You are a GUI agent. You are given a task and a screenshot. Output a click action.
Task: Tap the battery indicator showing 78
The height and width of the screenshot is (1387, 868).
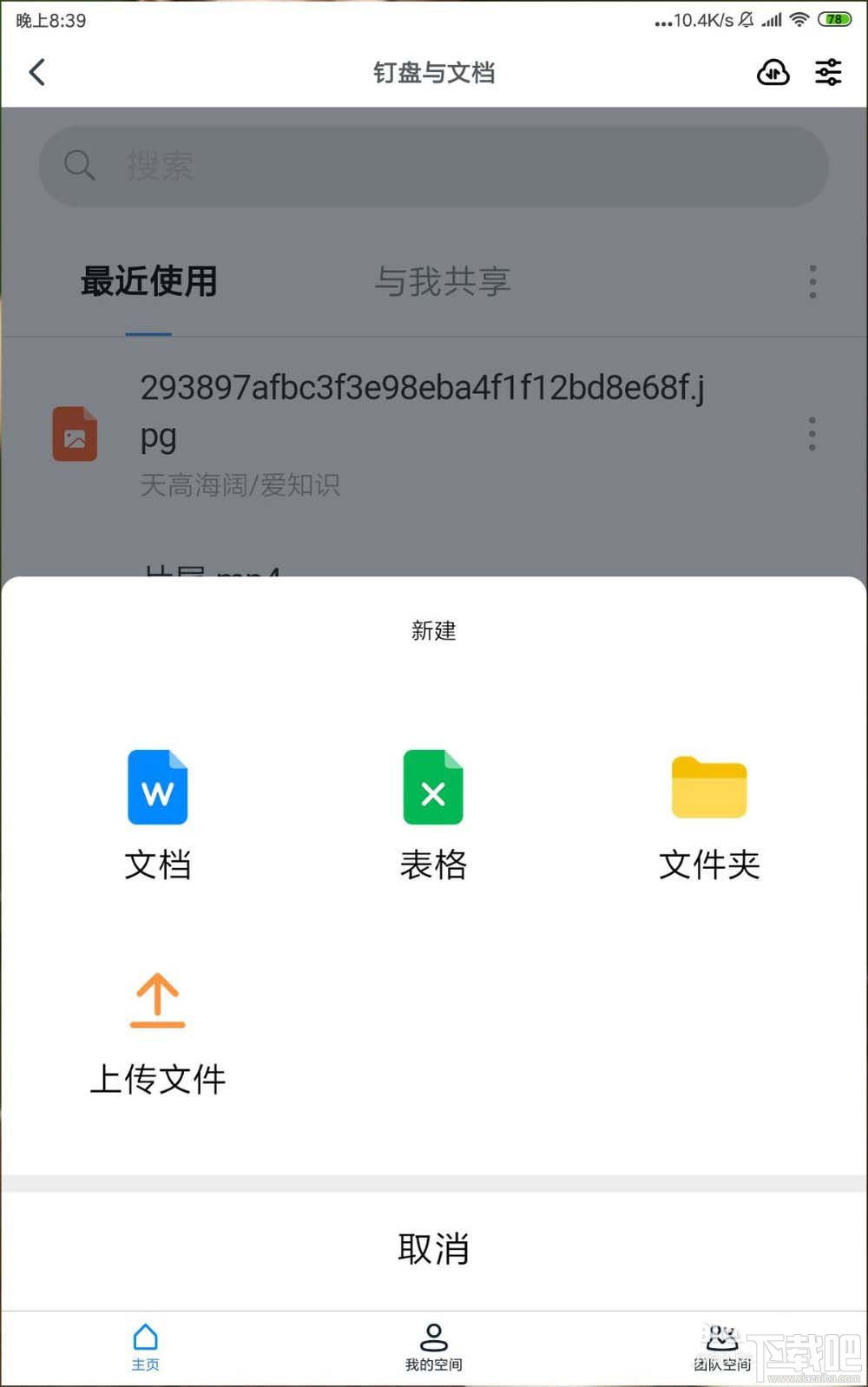pyautogui.click(x=836, y=18)
